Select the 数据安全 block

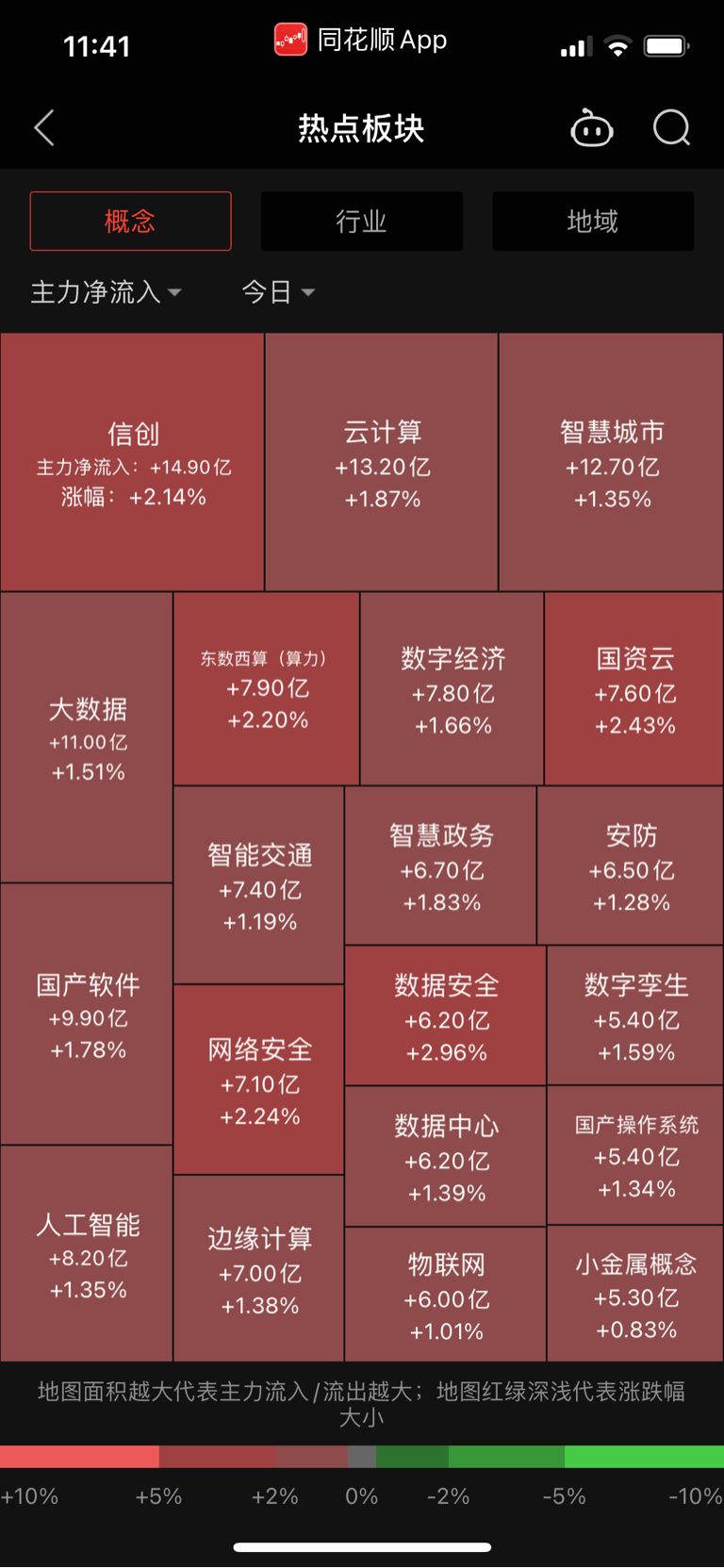tap(445, 1015)
